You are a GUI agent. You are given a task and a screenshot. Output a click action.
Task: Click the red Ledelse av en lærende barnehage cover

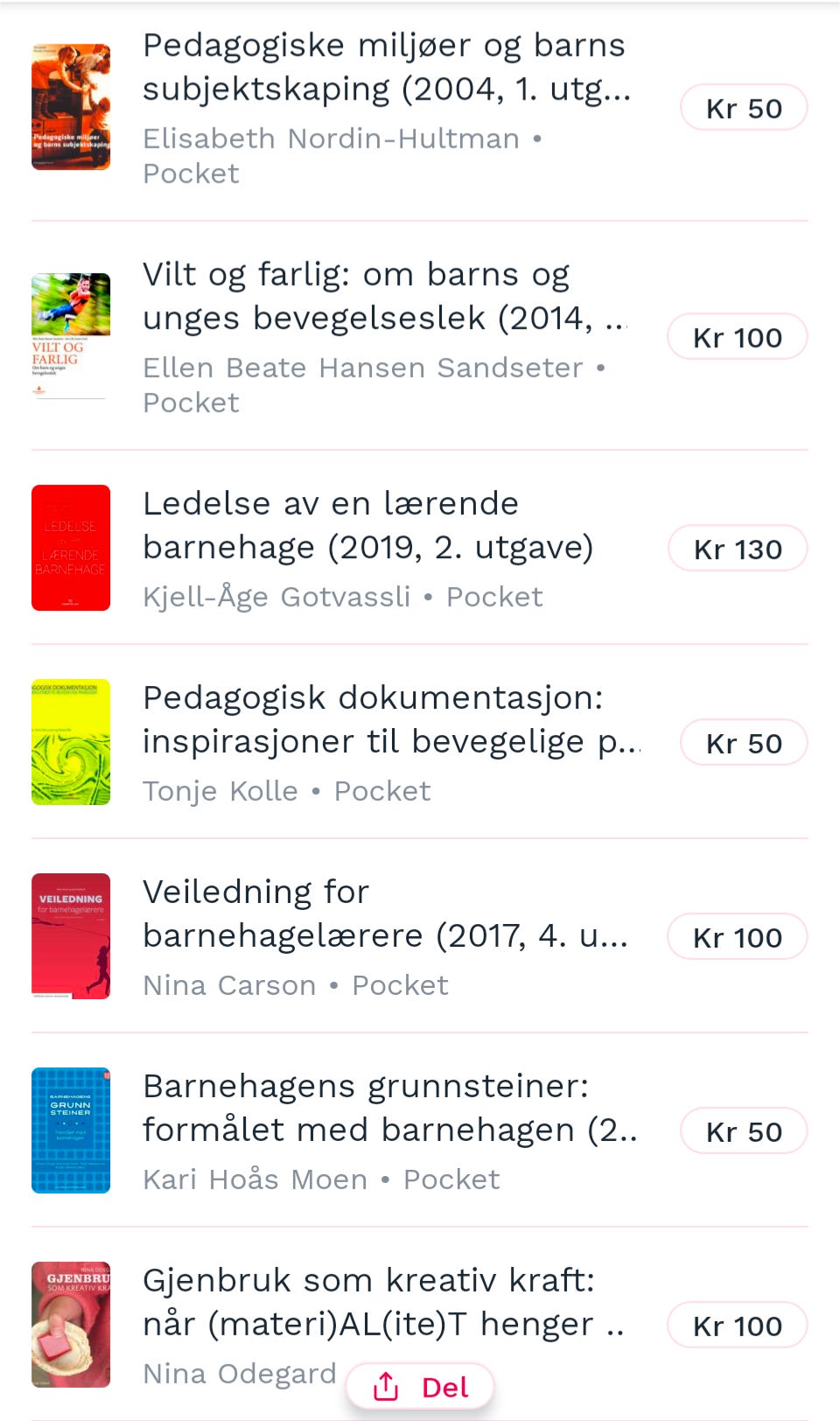pos(71,548)
